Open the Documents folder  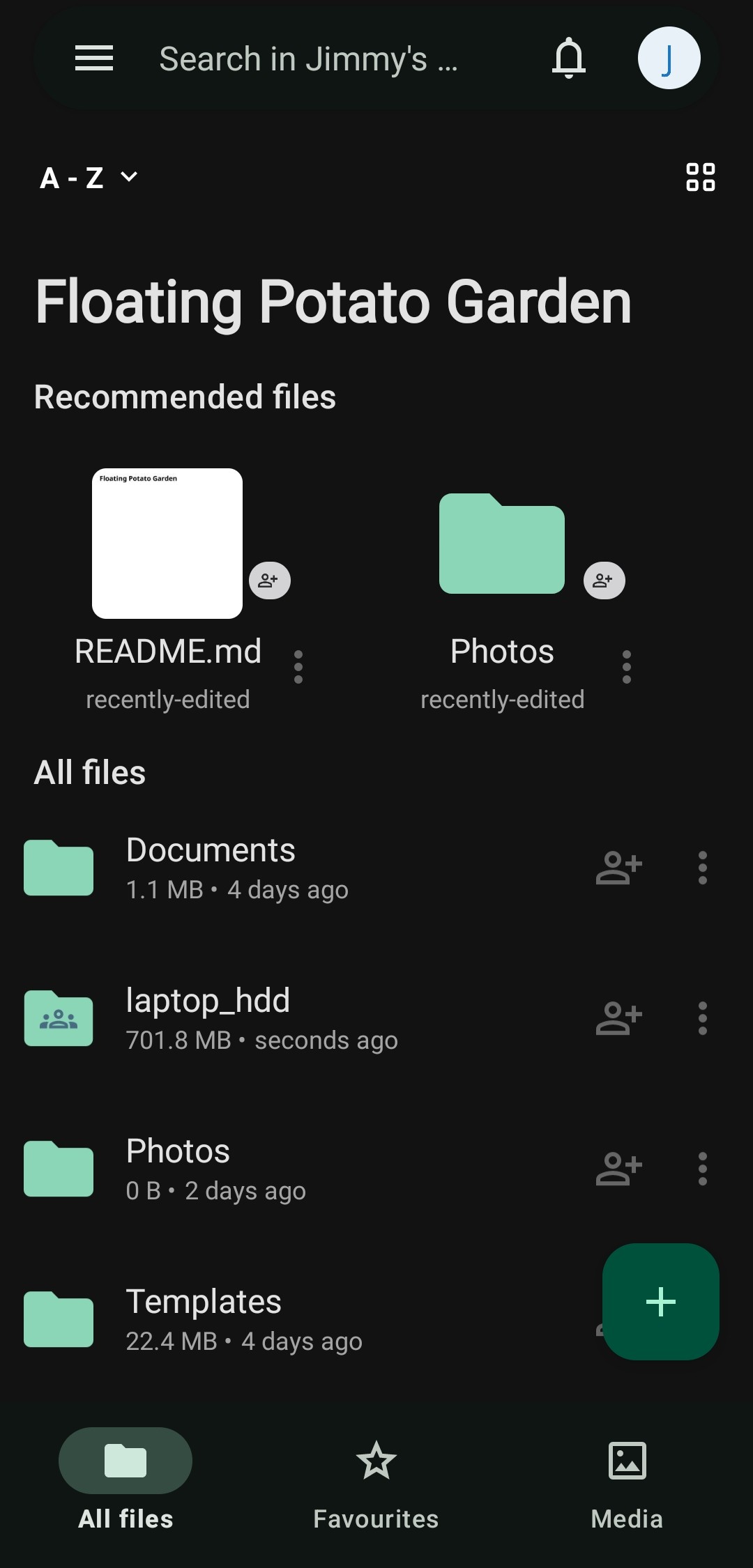pos(211,868)
